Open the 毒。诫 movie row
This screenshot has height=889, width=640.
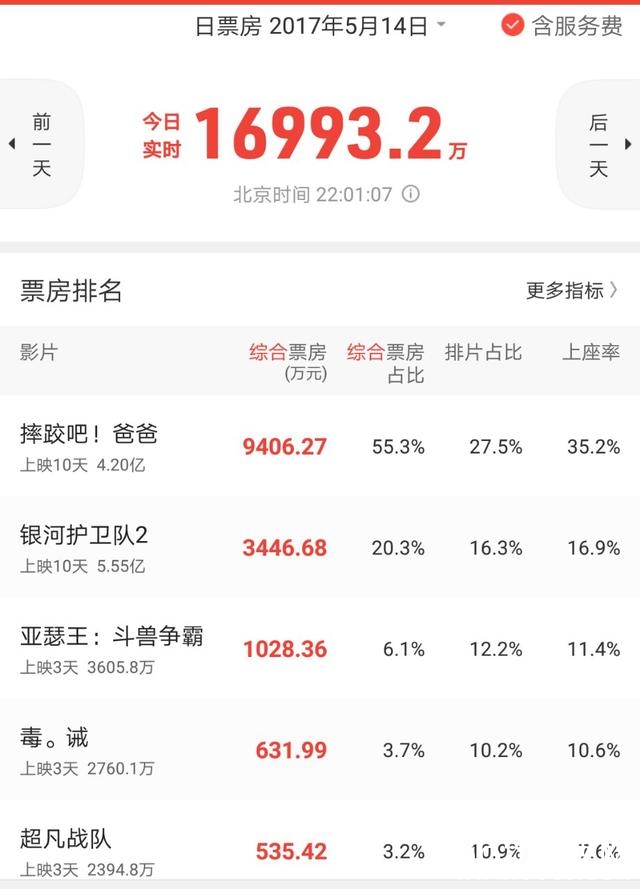click(x=320, y=750)
